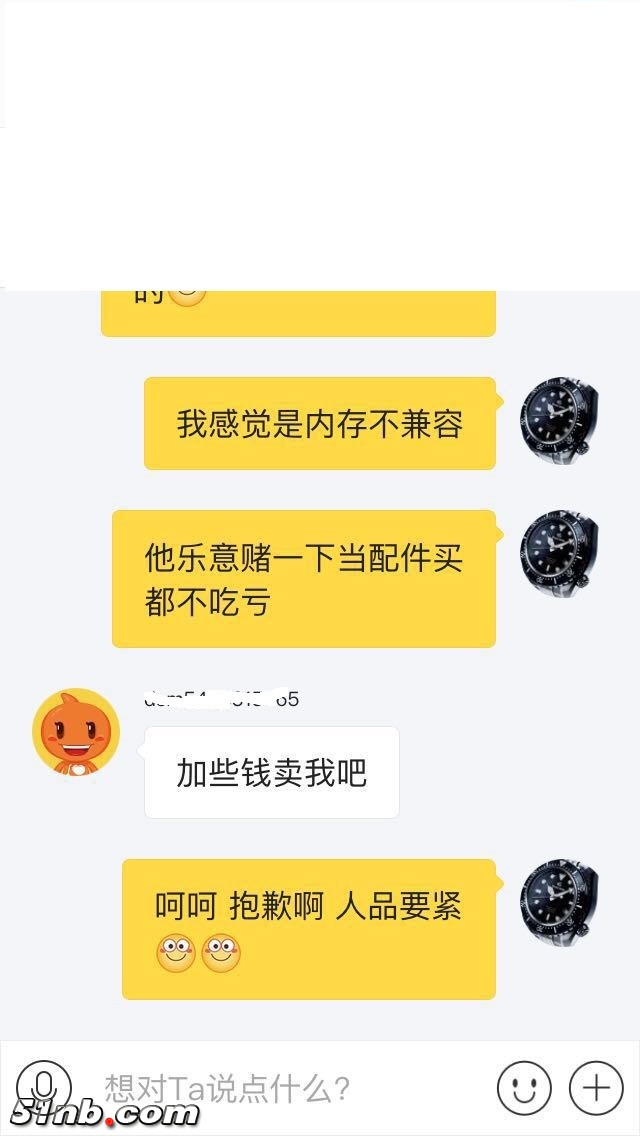The width and height of the screenshot is (640, 1136).
Task: Open the plus attachment menu
Action: [596, 1087]
